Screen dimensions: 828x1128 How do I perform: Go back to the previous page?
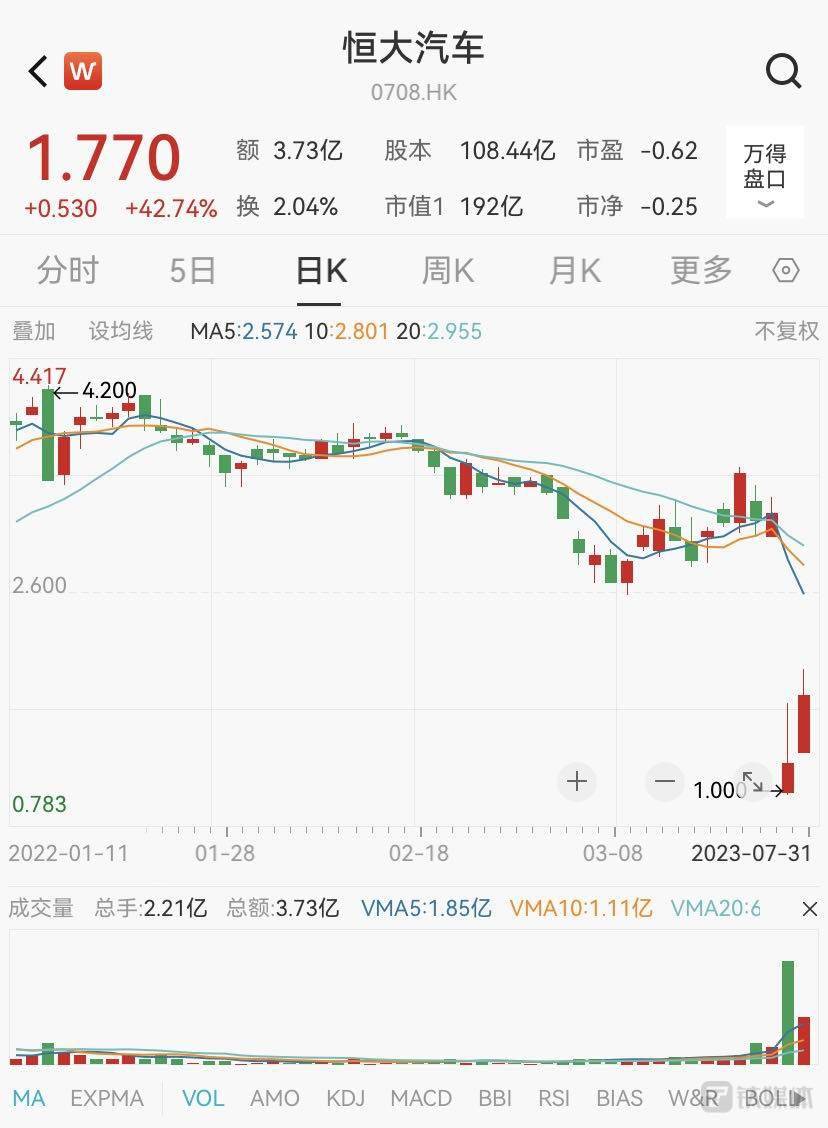[x=38, y=72]
